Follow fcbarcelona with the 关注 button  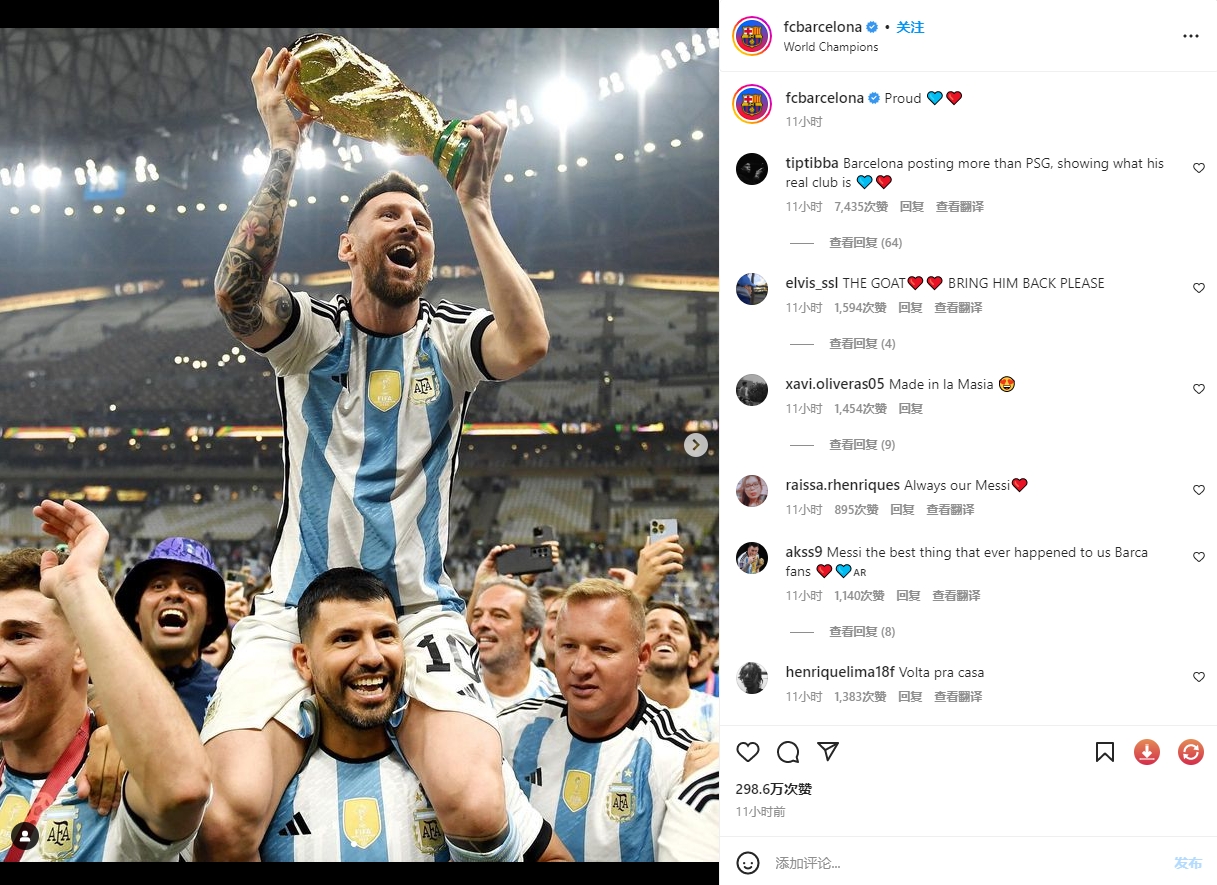tap(910, 27)
